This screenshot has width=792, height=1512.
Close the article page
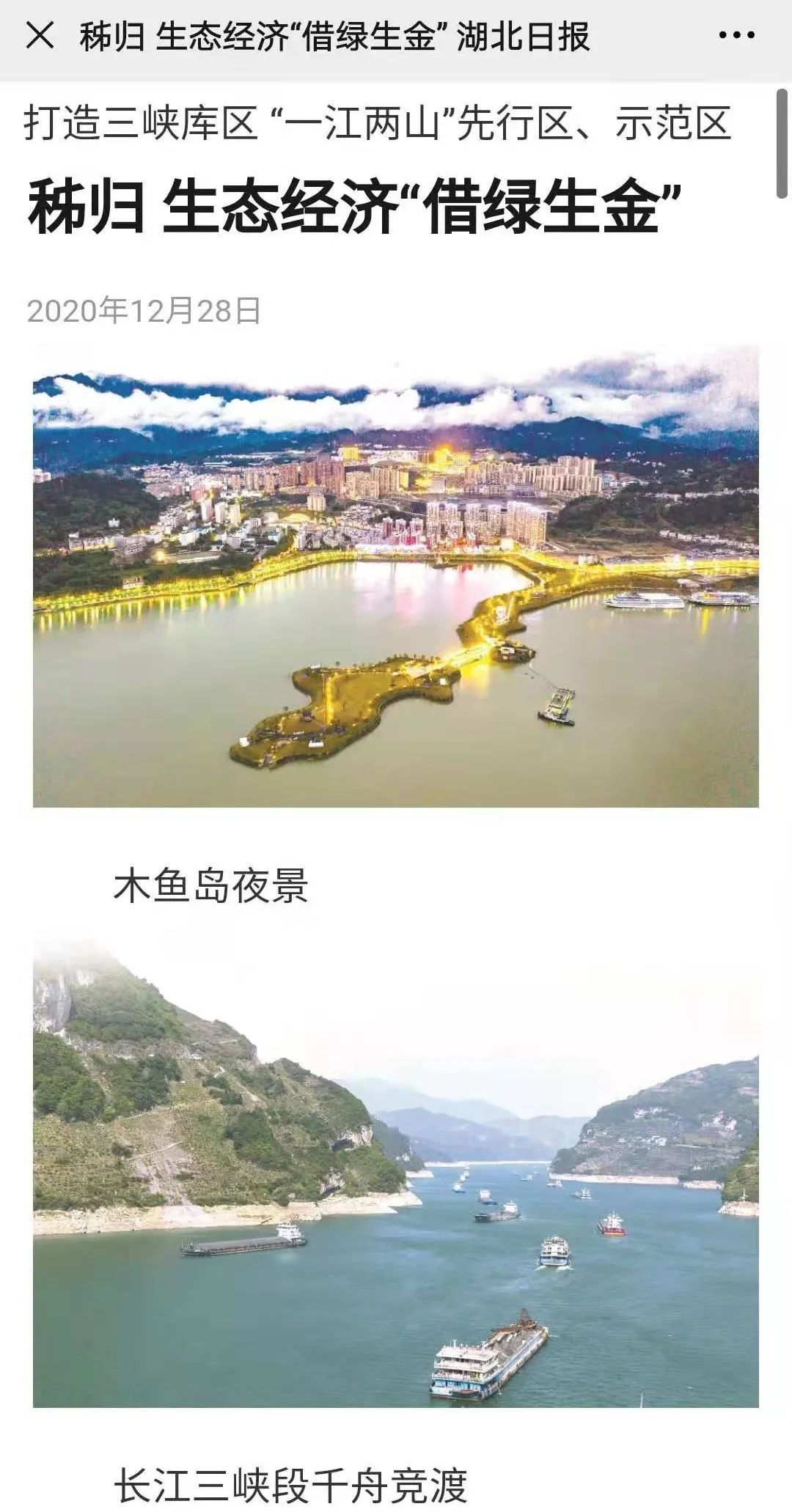coord(40,35)
